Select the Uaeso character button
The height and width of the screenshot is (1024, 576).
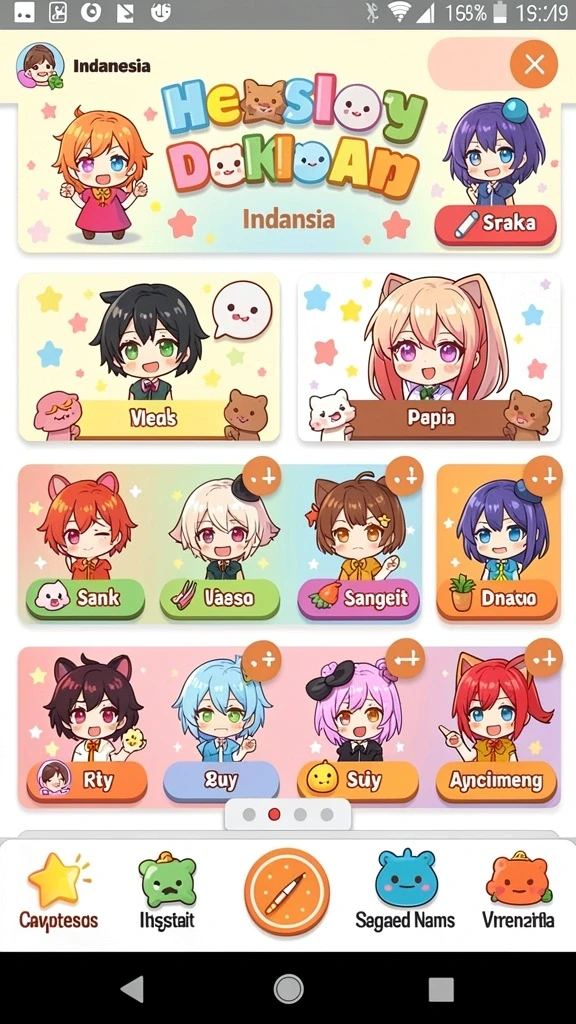[x=220, y=598]
